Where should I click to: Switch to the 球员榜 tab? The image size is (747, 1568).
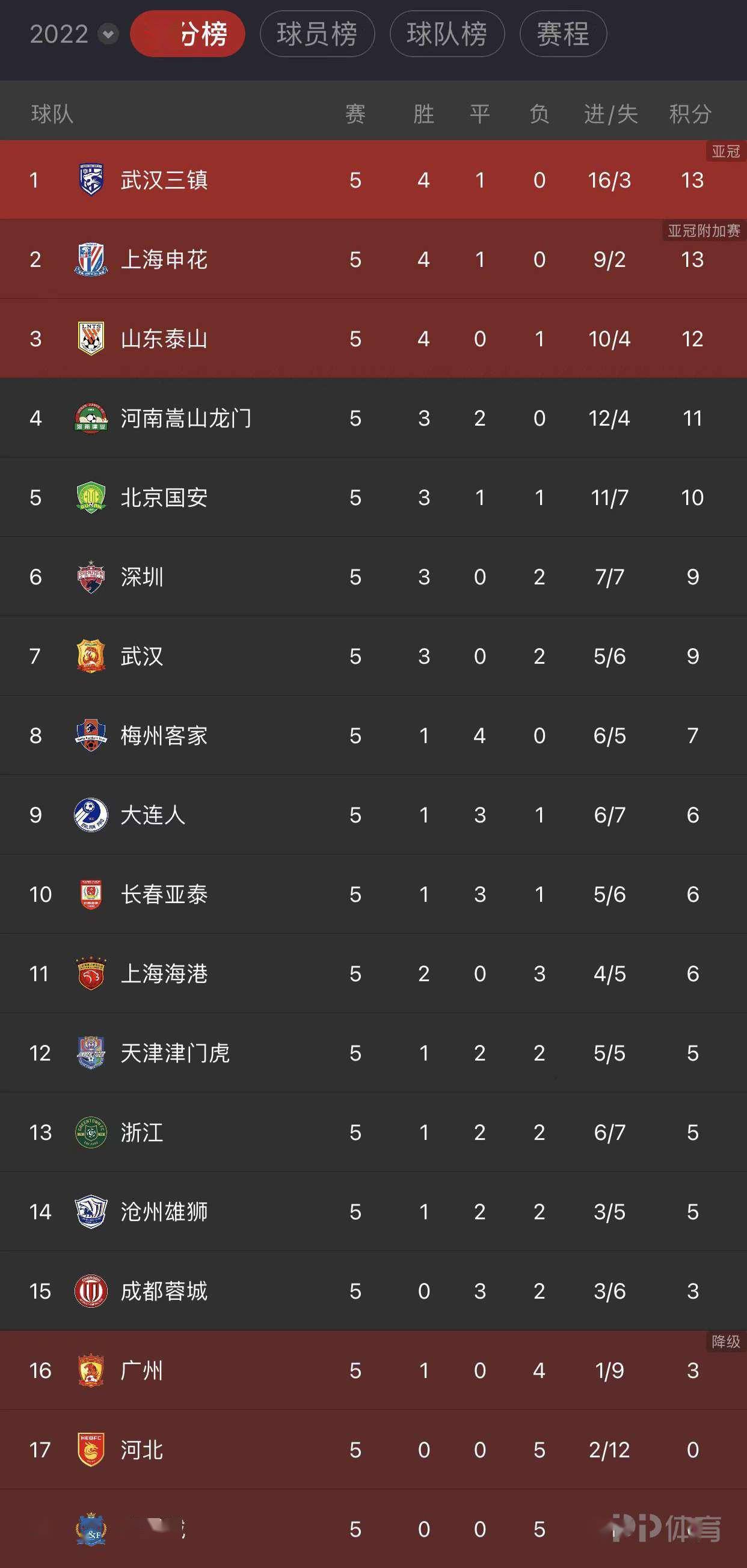316,34
